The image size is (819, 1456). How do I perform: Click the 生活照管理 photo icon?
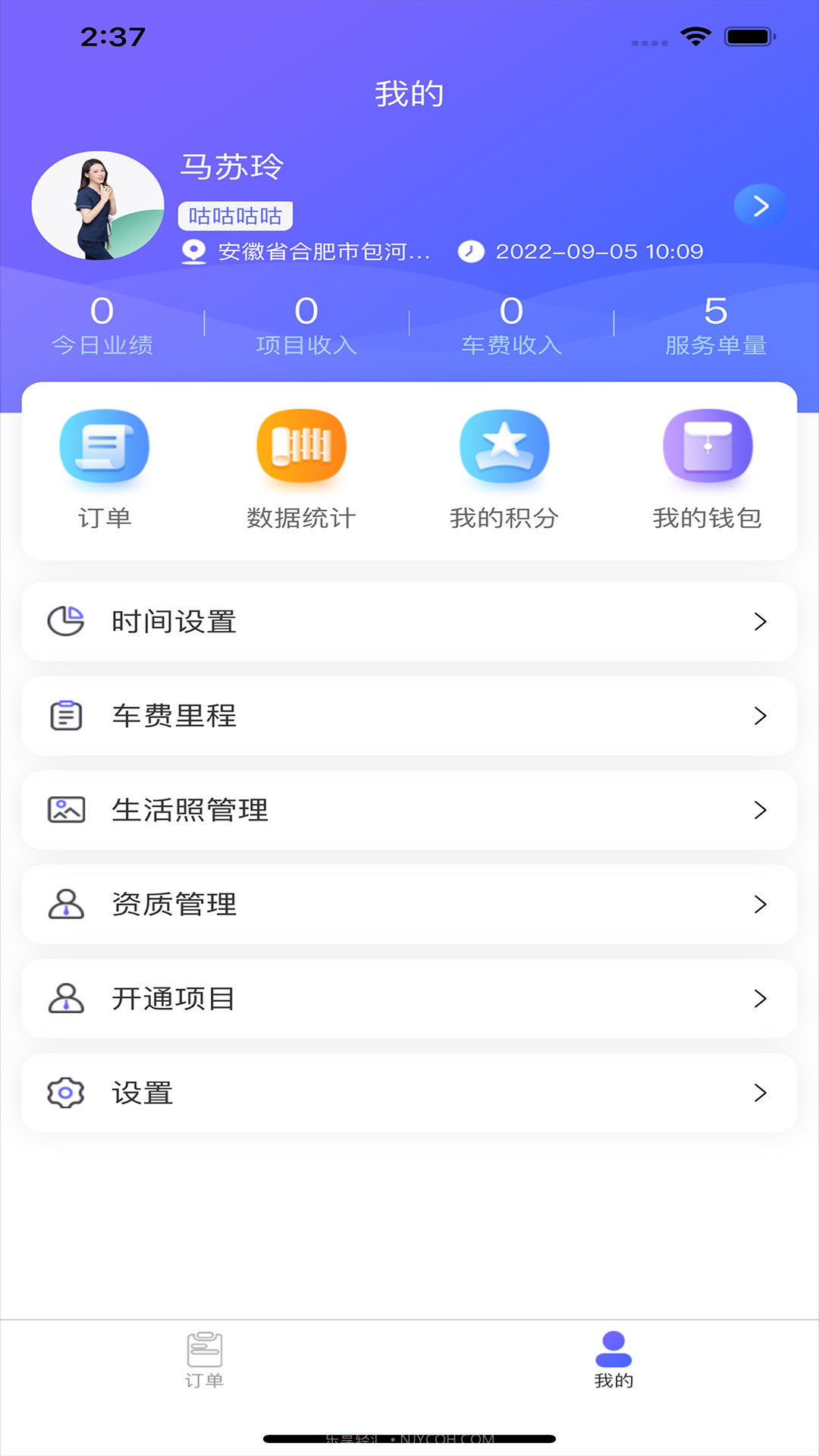(65, 809)
